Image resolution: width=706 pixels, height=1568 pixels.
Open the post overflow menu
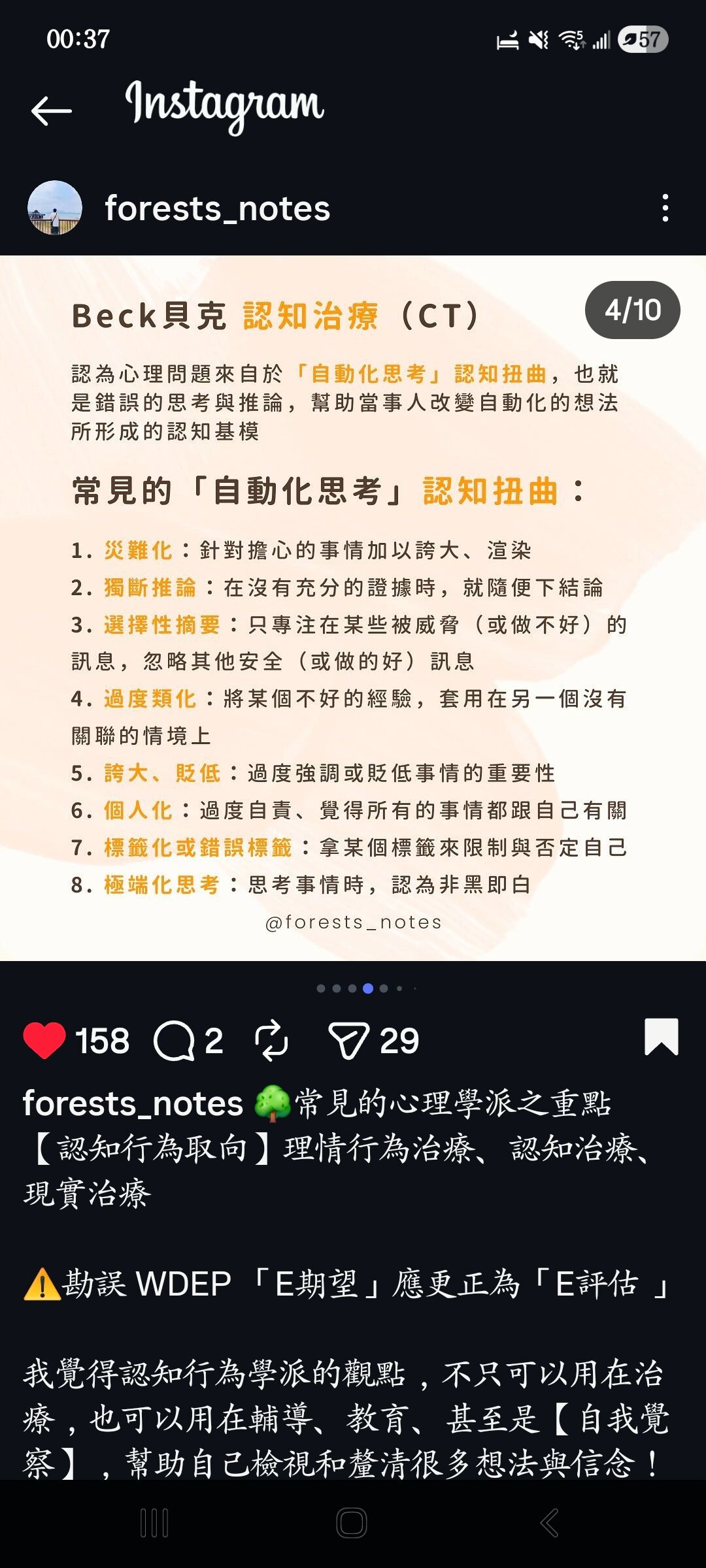coord(665,208)
